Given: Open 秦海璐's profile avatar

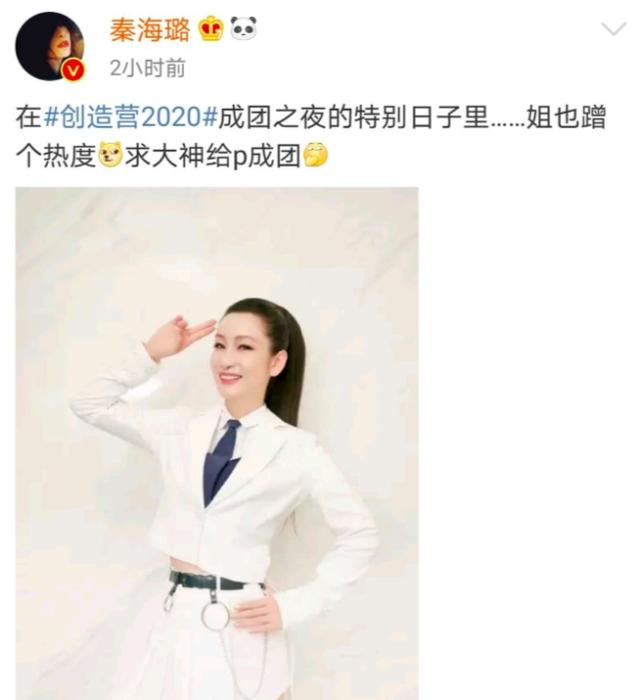Looking at the screenshot, I should click(x=49, y=45).
